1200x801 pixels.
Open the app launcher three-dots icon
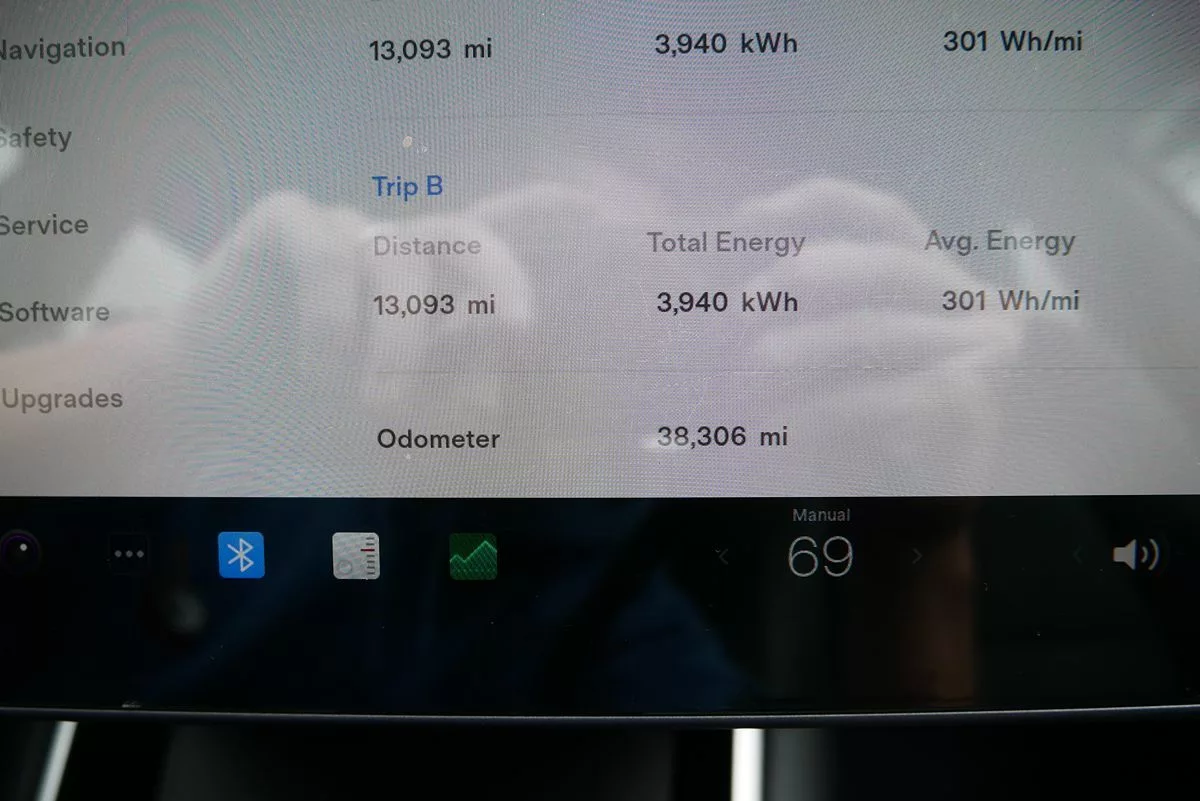pyautogui.click(x=129, y=553)
